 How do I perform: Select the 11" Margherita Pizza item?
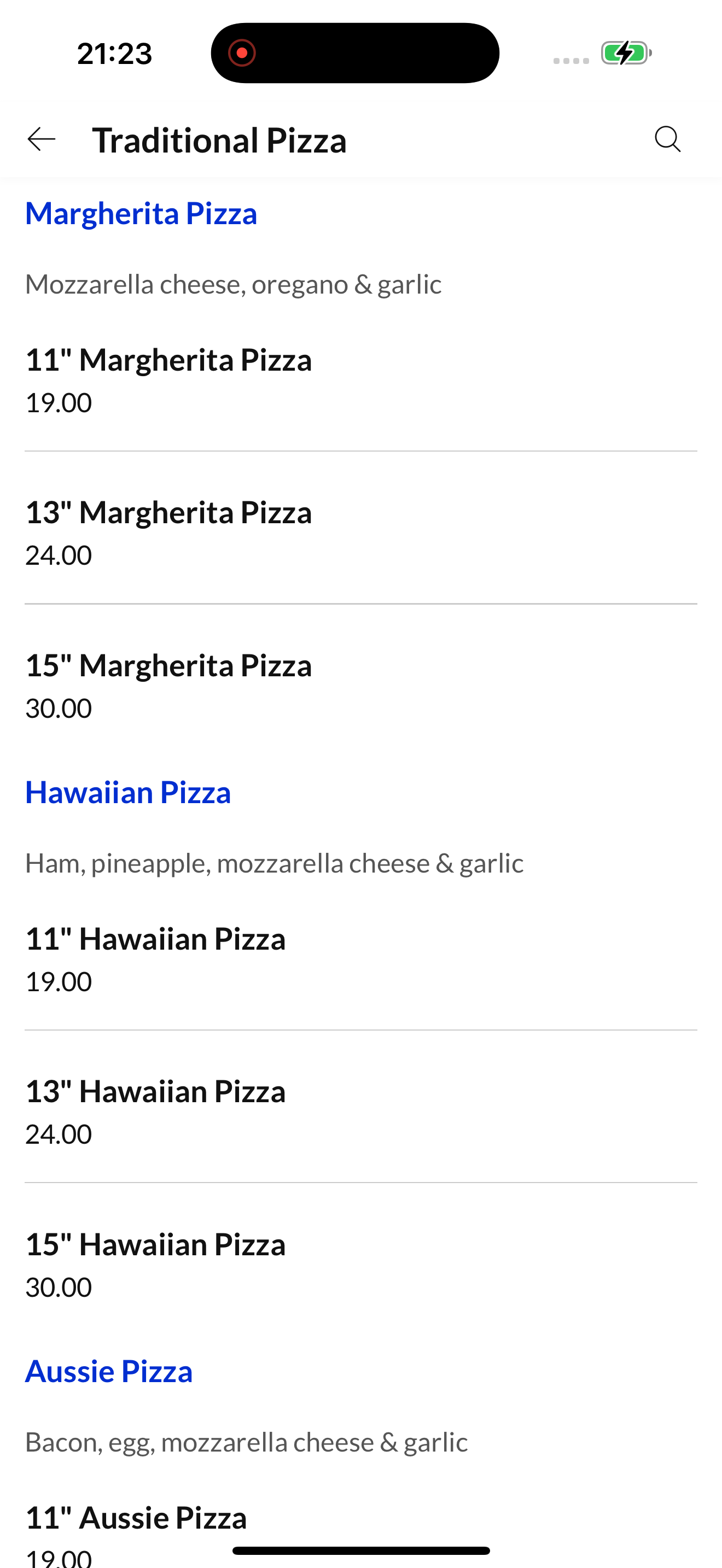tap(361, 381)
